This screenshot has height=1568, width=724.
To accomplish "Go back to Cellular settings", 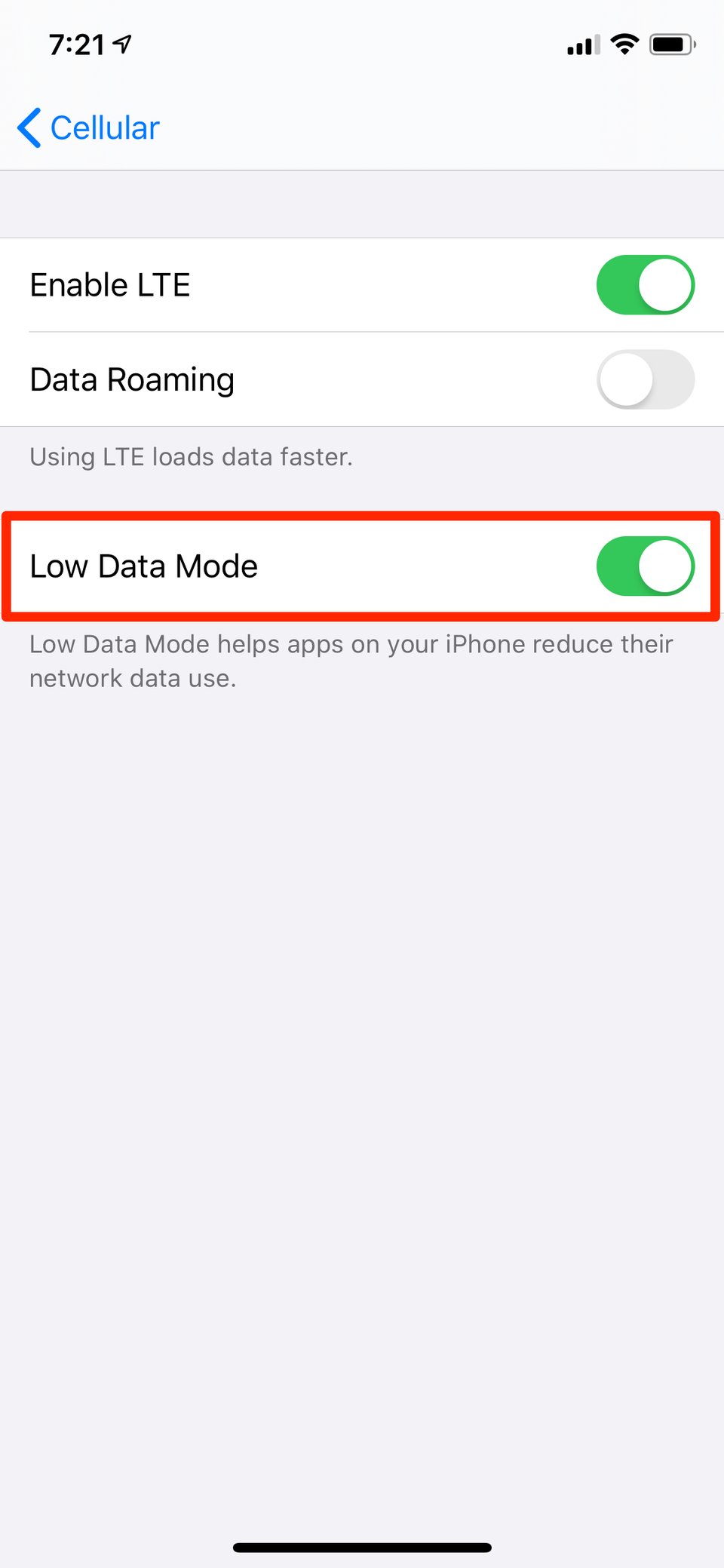I will [x=88, y=128].
